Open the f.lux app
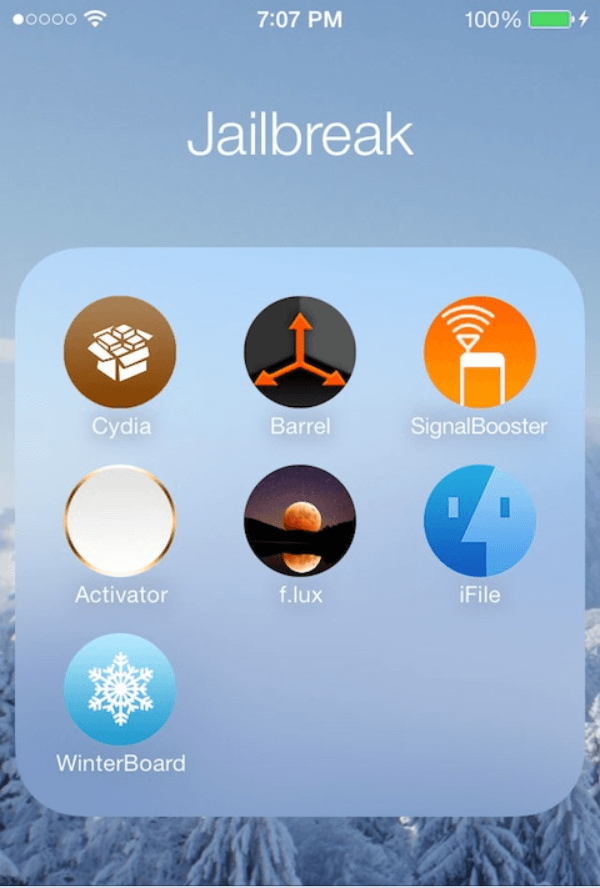Image resolution: width=600 pixels, height=888 pixels. click(x=300, y=521)
